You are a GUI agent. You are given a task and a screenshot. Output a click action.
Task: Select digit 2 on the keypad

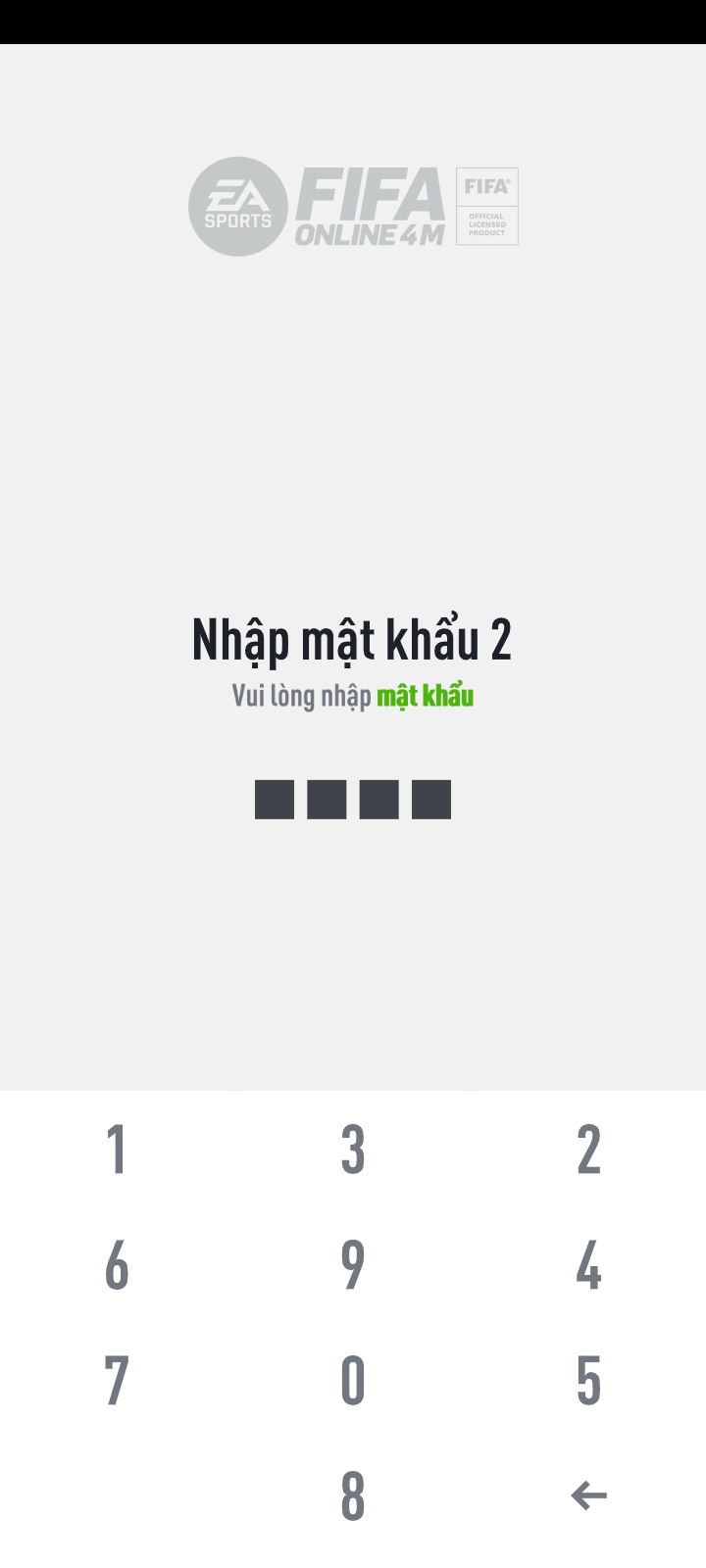588,1149
